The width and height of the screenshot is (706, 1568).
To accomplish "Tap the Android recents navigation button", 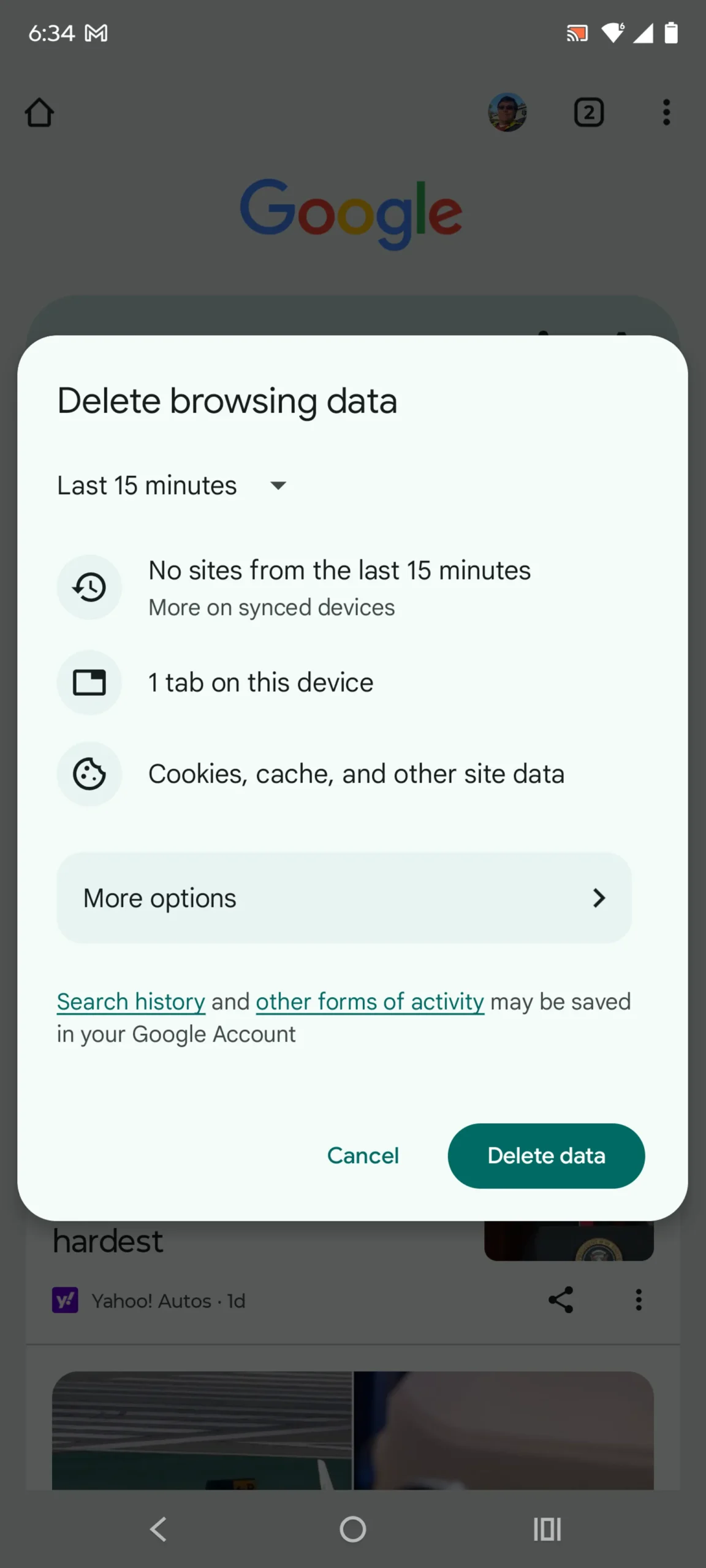I will tap(547, 1528).
